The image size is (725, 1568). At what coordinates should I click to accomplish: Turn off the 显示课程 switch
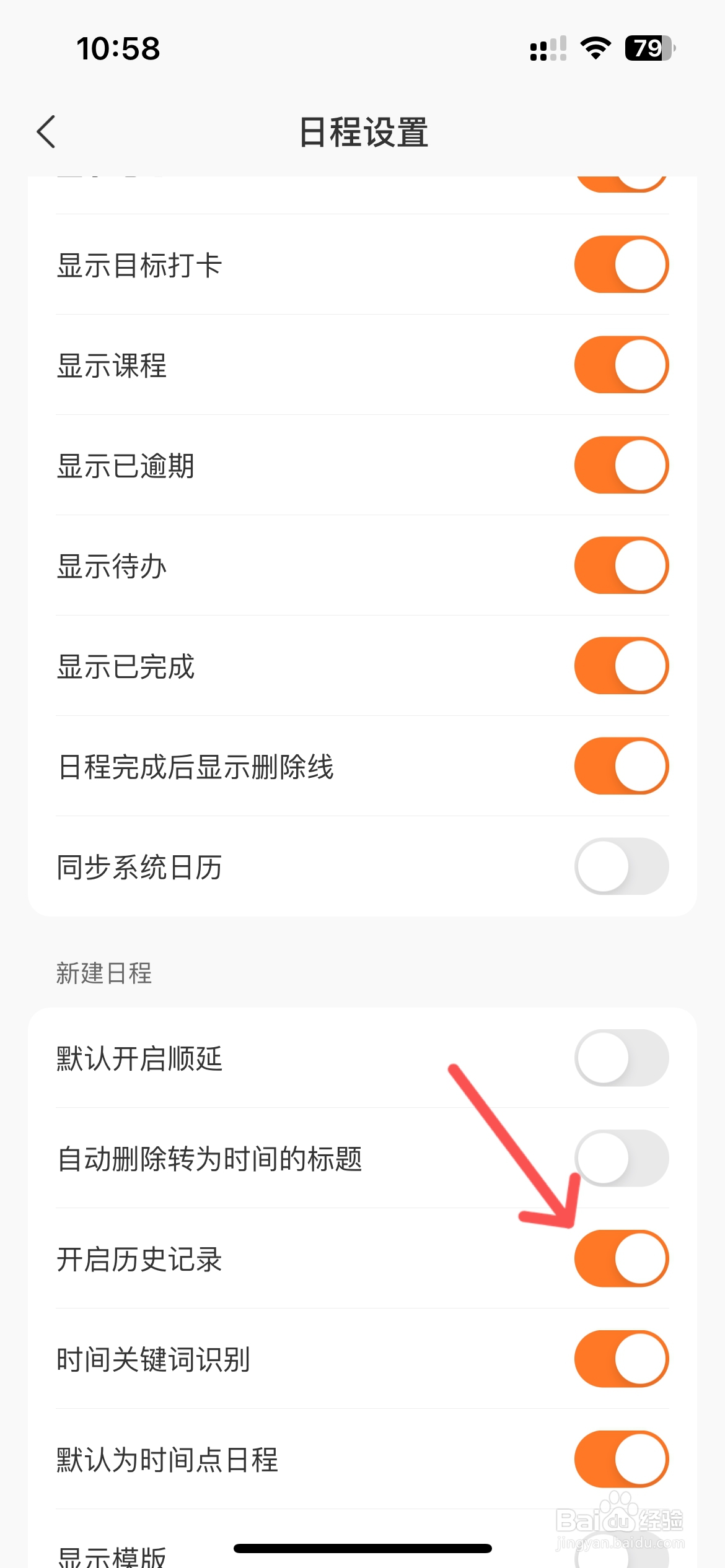pos(620,365)
